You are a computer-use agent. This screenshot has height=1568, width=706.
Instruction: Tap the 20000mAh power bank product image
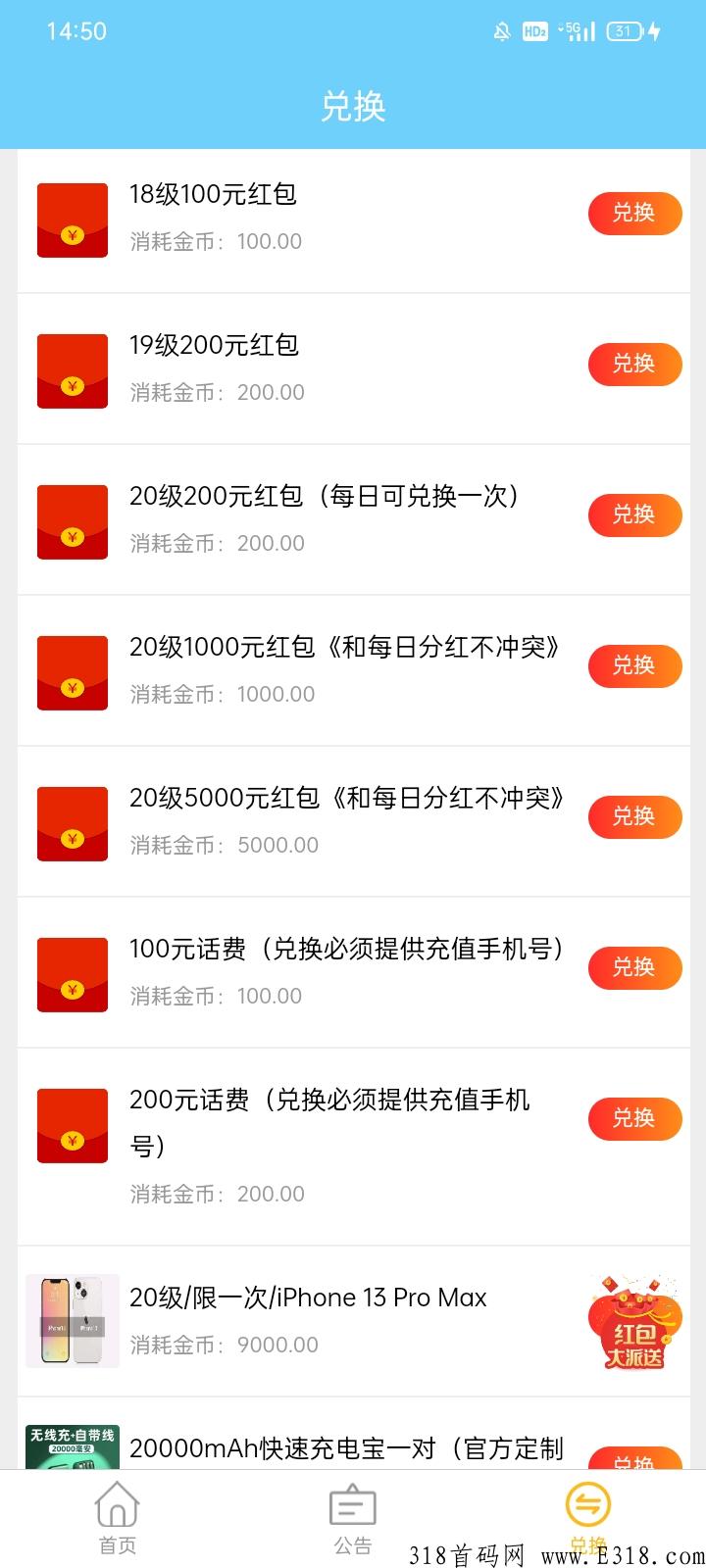pyautogui.click(x=72, y=1445)
